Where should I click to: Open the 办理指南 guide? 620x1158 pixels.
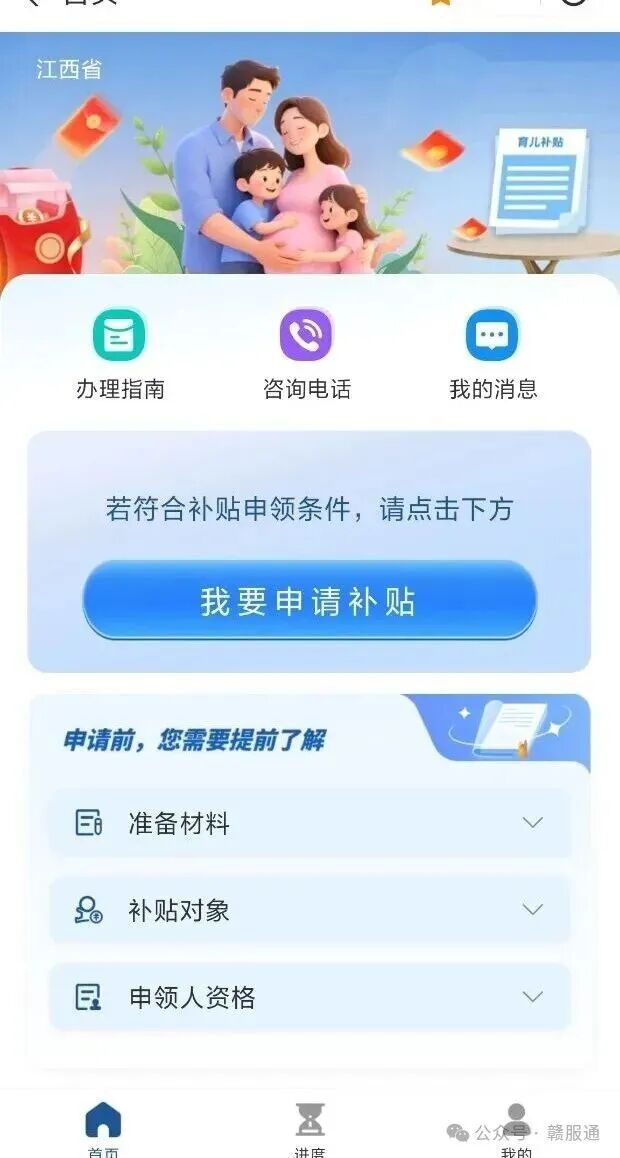(120, 355)
